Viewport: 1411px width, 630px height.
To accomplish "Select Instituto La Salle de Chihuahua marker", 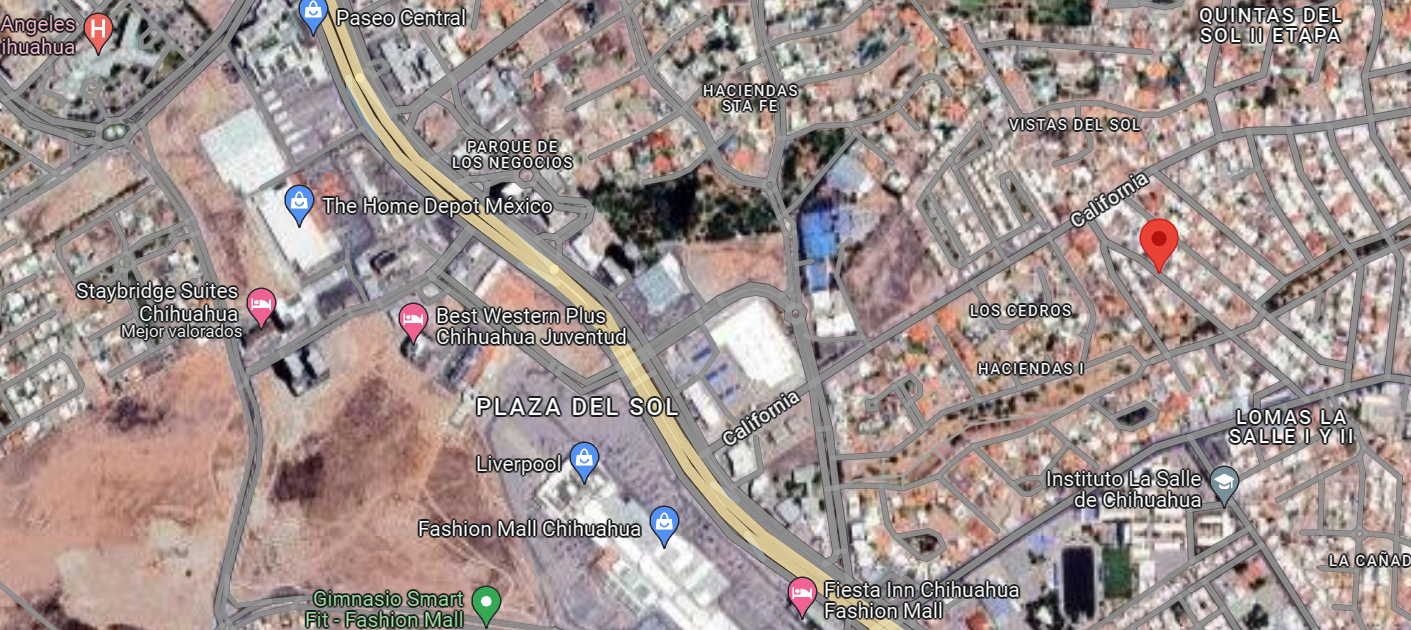I will click(1224, 485).
